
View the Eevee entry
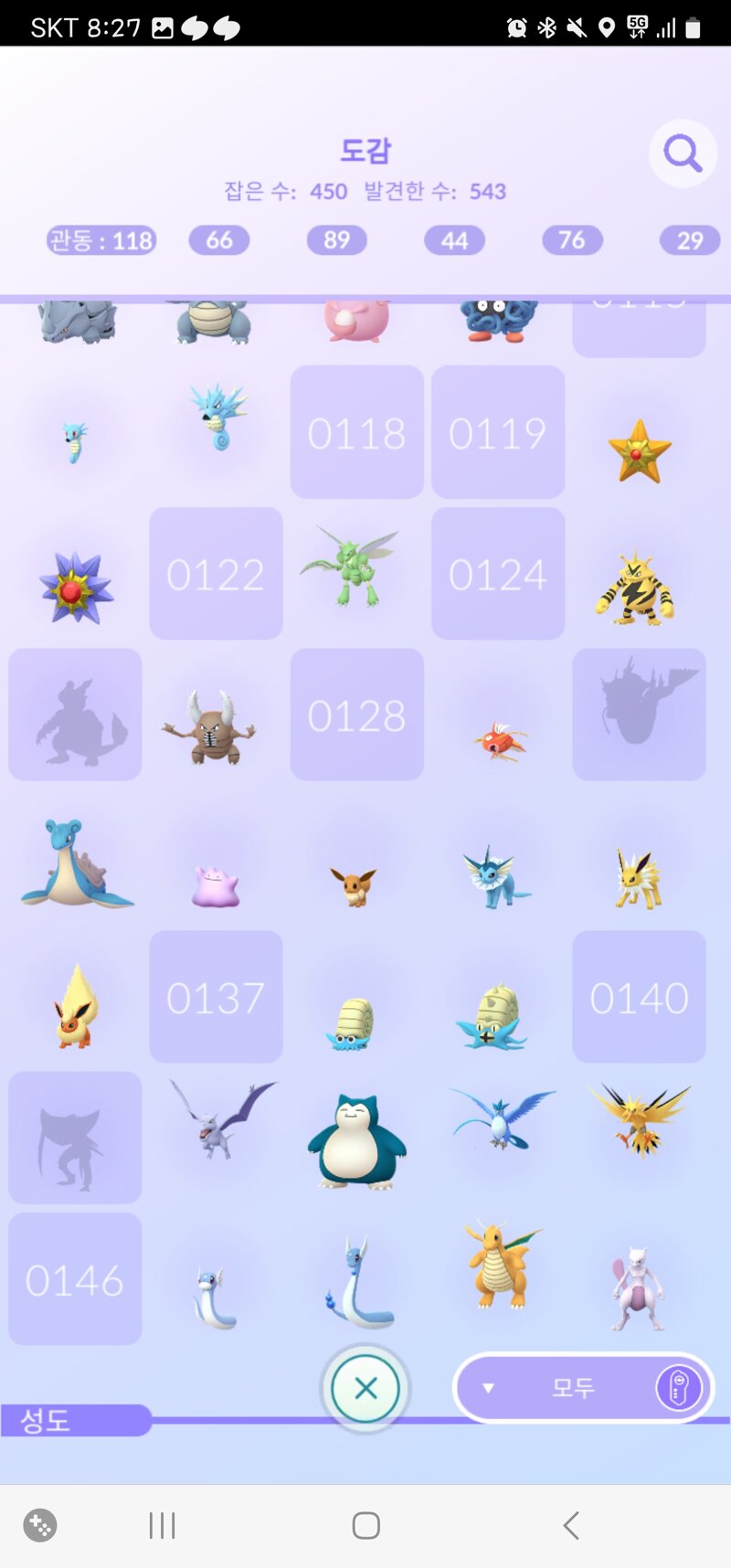354,885
